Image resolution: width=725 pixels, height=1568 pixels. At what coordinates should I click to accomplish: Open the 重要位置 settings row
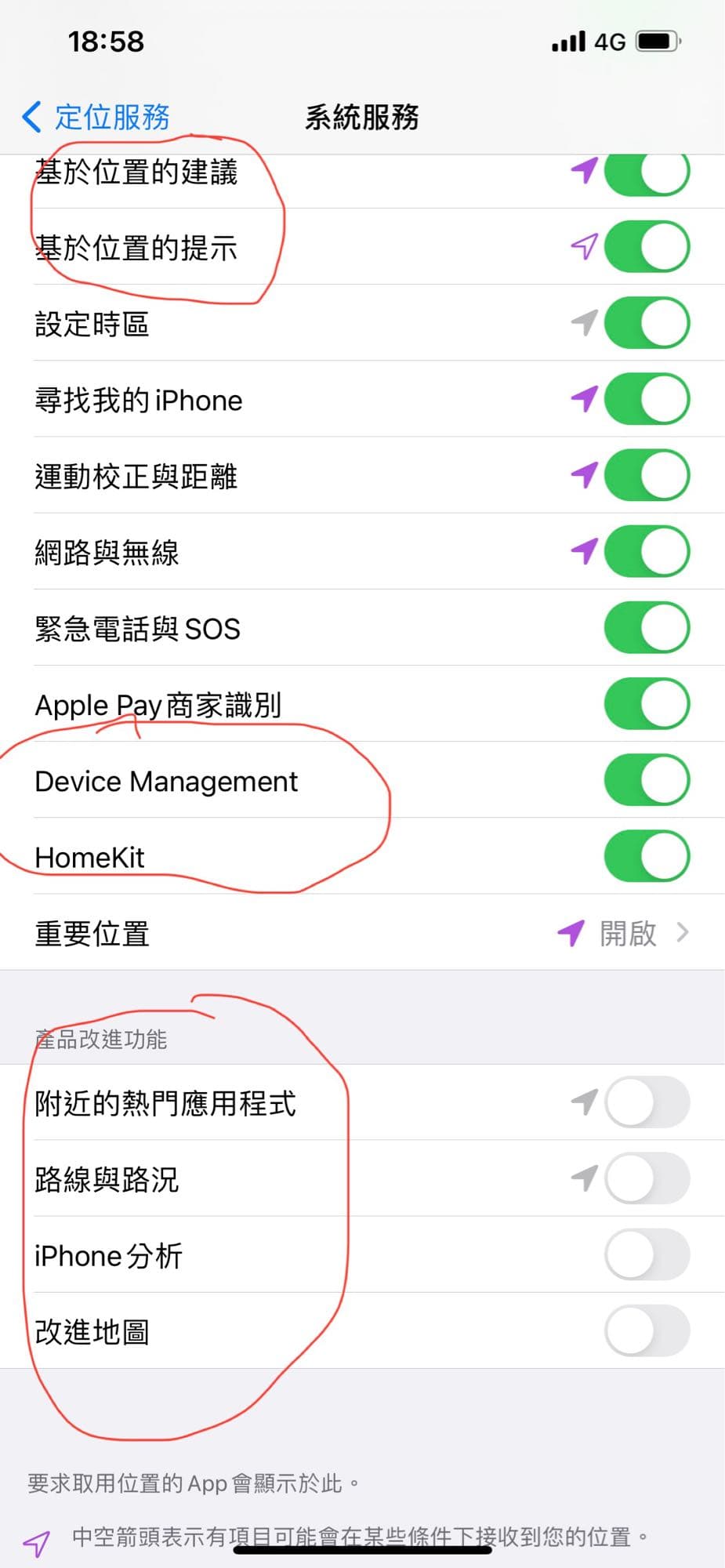(x=314, y=932)
